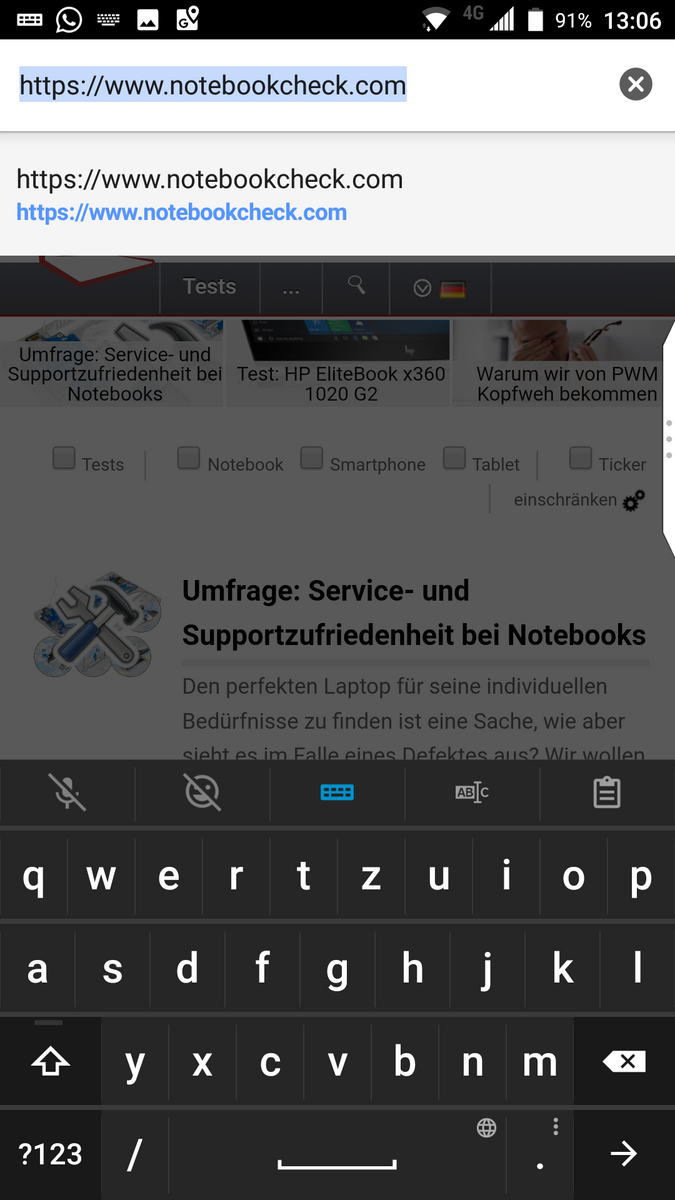Screen dimensions: 675x1200
Task: Clear the URL with the X button
Action: point(635,85)
